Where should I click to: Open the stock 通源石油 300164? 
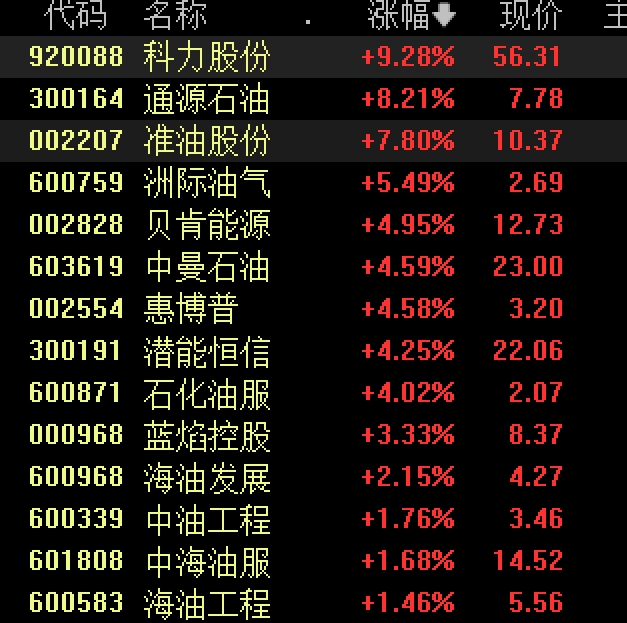206,99
